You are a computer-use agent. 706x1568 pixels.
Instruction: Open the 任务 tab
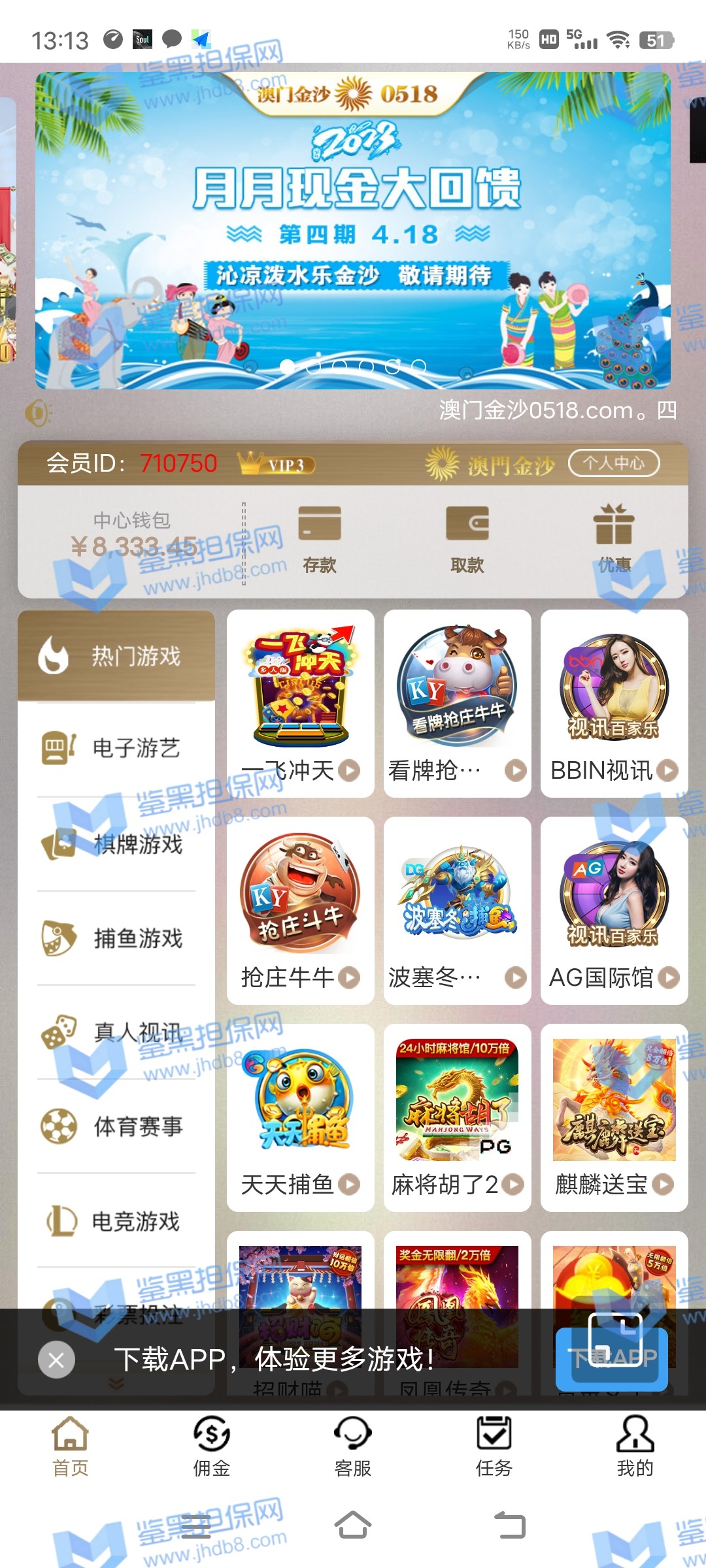[x=494, y=1446]
